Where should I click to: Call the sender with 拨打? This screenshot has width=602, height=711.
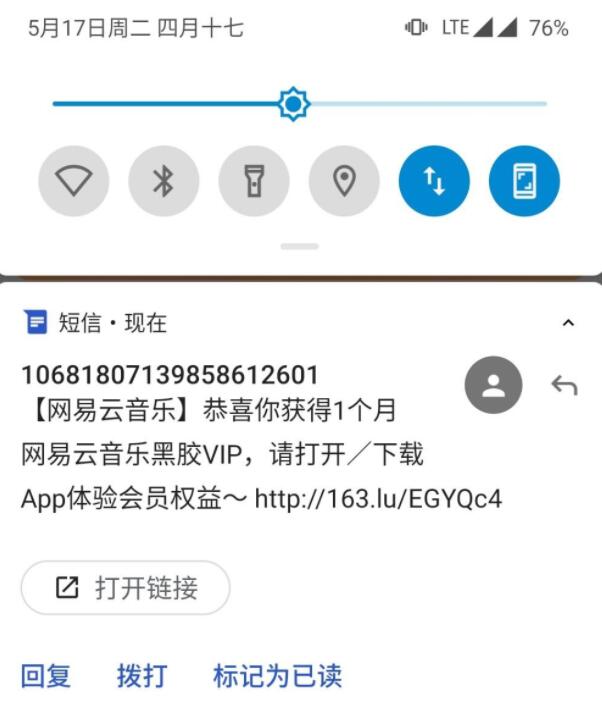tap(141, 676)
